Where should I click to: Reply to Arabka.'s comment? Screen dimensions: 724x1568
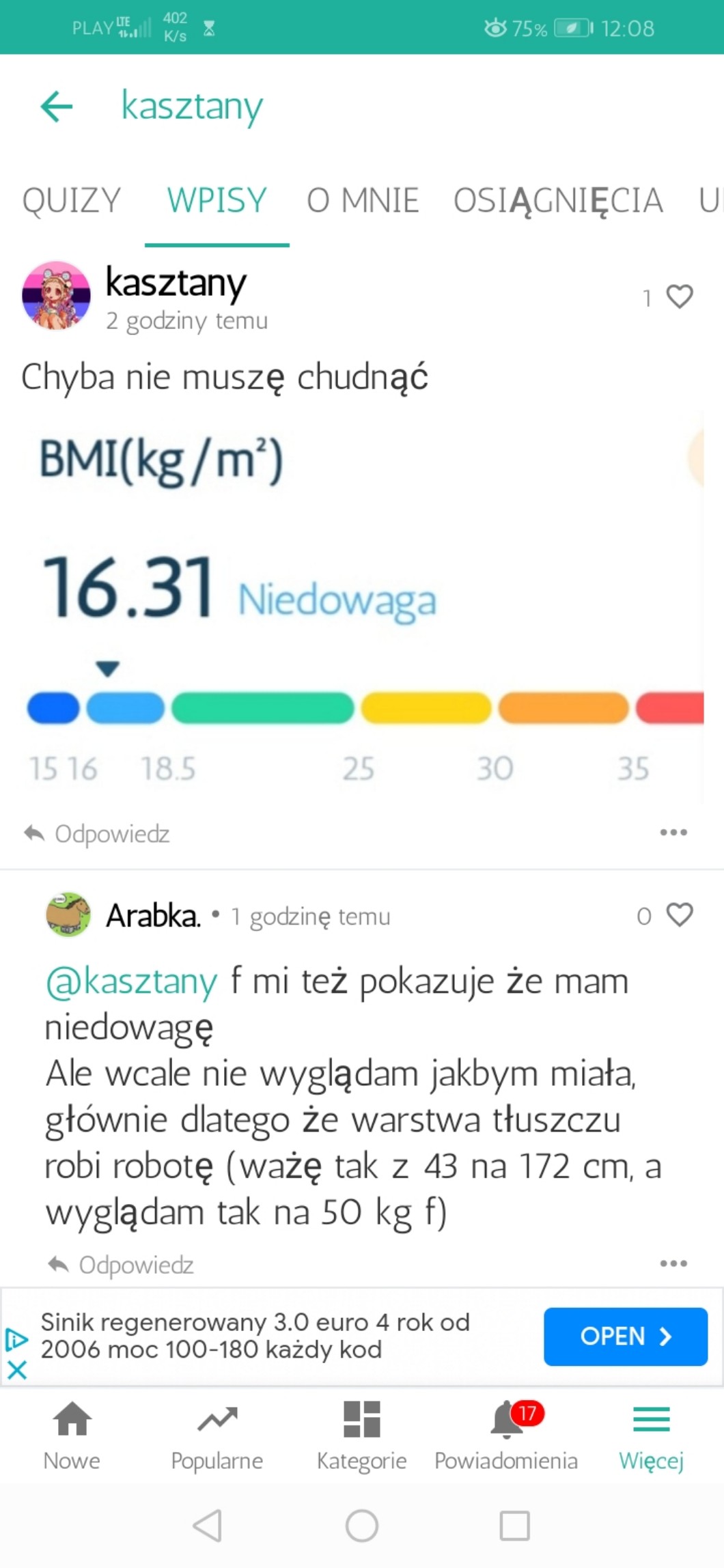pos(121,1265)
